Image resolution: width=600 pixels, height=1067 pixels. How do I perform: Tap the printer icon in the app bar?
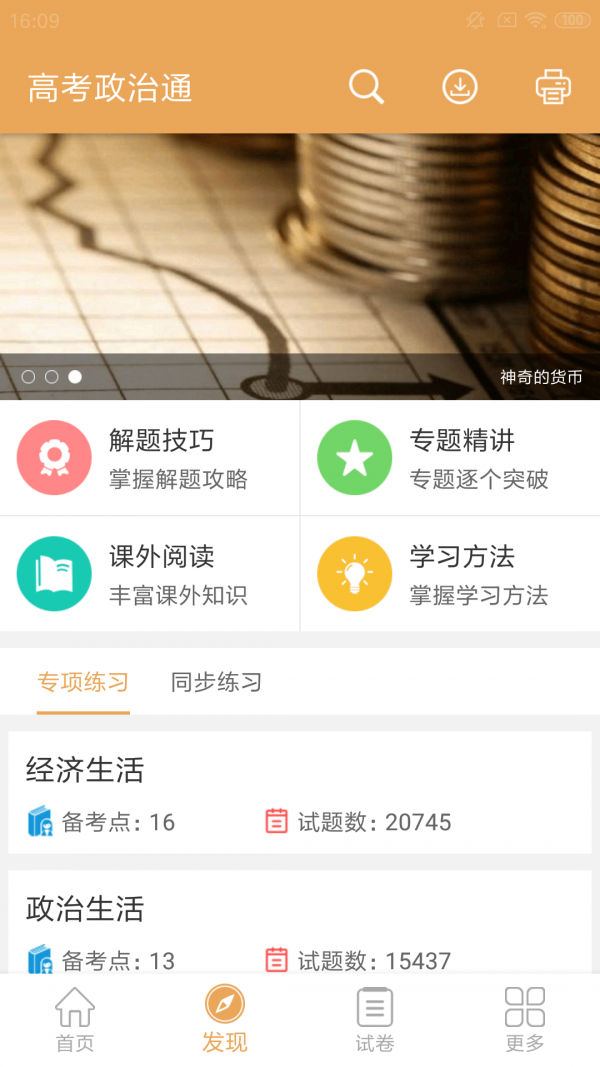pyautogui.click(x=553, y=88)
